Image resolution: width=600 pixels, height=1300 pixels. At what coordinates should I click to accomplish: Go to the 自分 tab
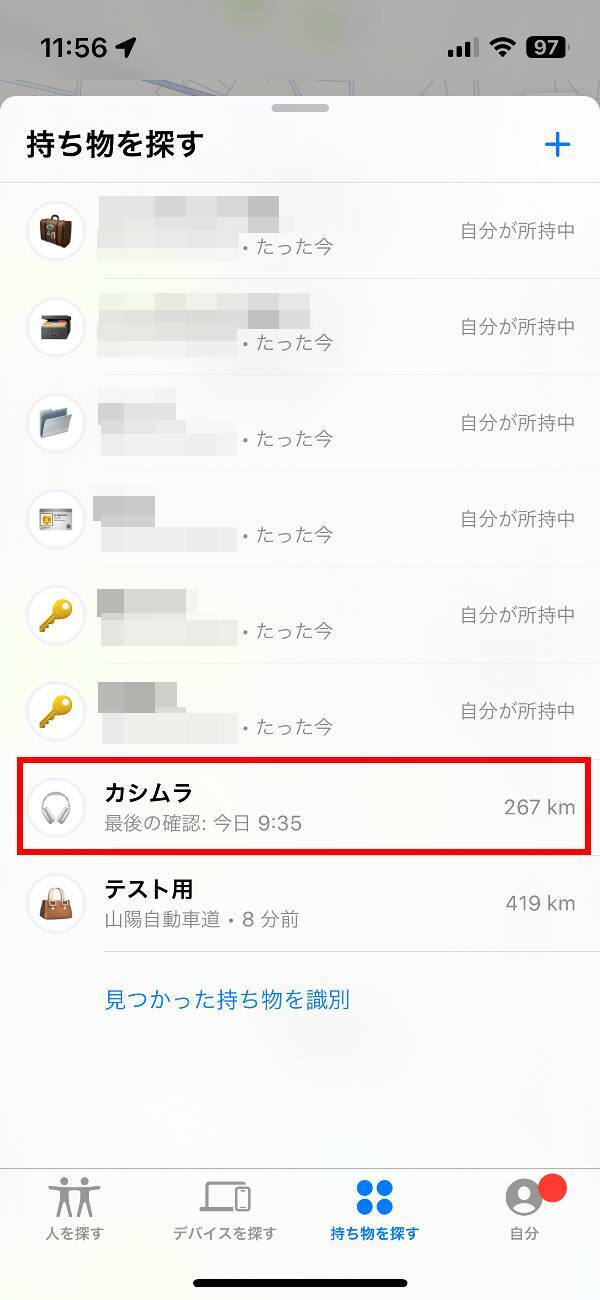click(x=524, y=1209)
